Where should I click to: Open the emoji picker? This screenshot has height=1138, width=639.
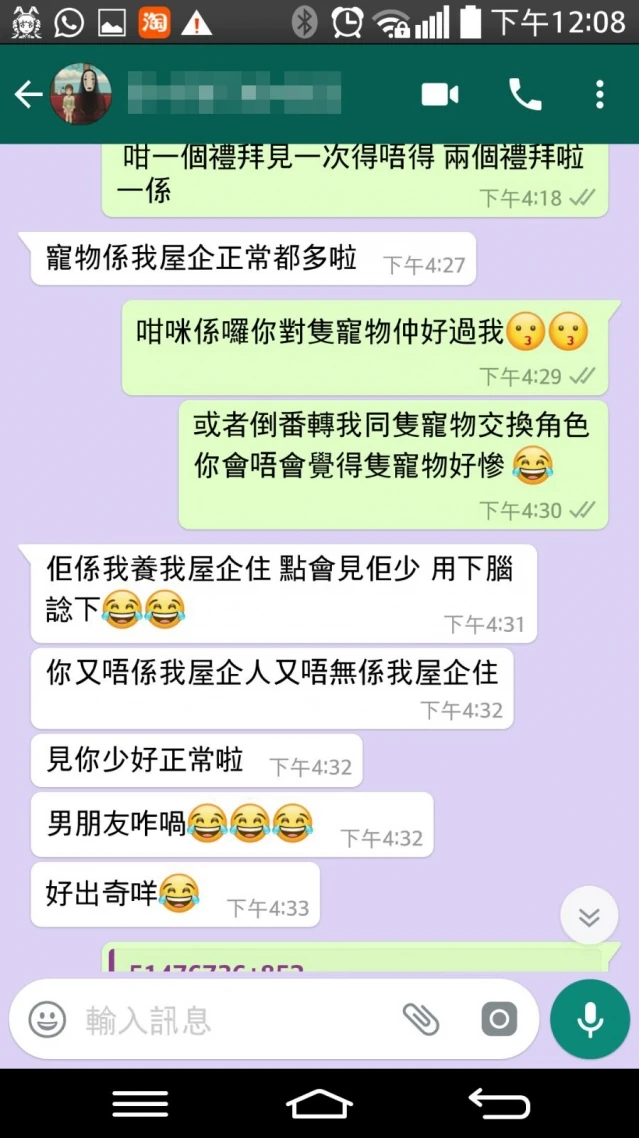click(x=47, y=1019)
